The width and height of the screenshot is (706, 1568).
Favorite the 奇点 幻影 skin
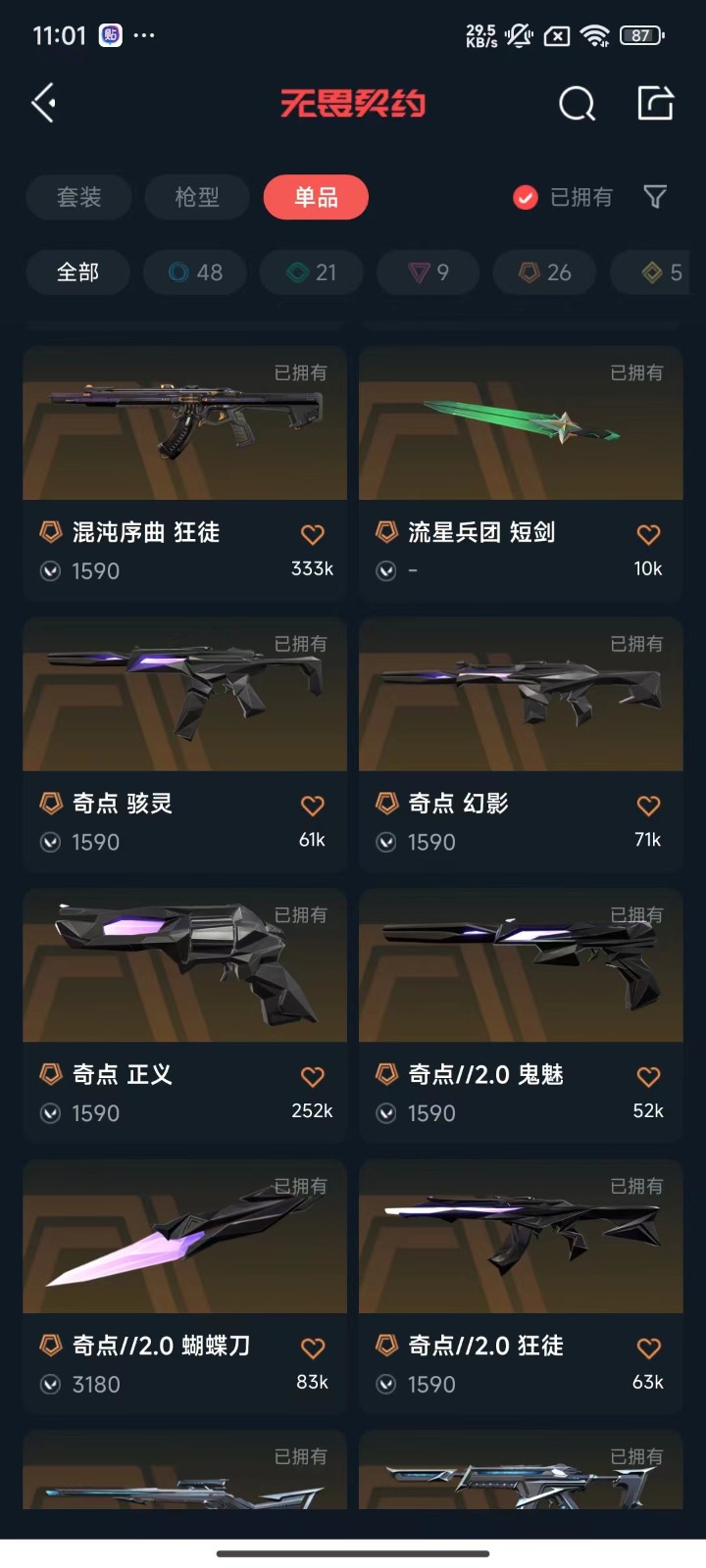(x=648, y=806)
